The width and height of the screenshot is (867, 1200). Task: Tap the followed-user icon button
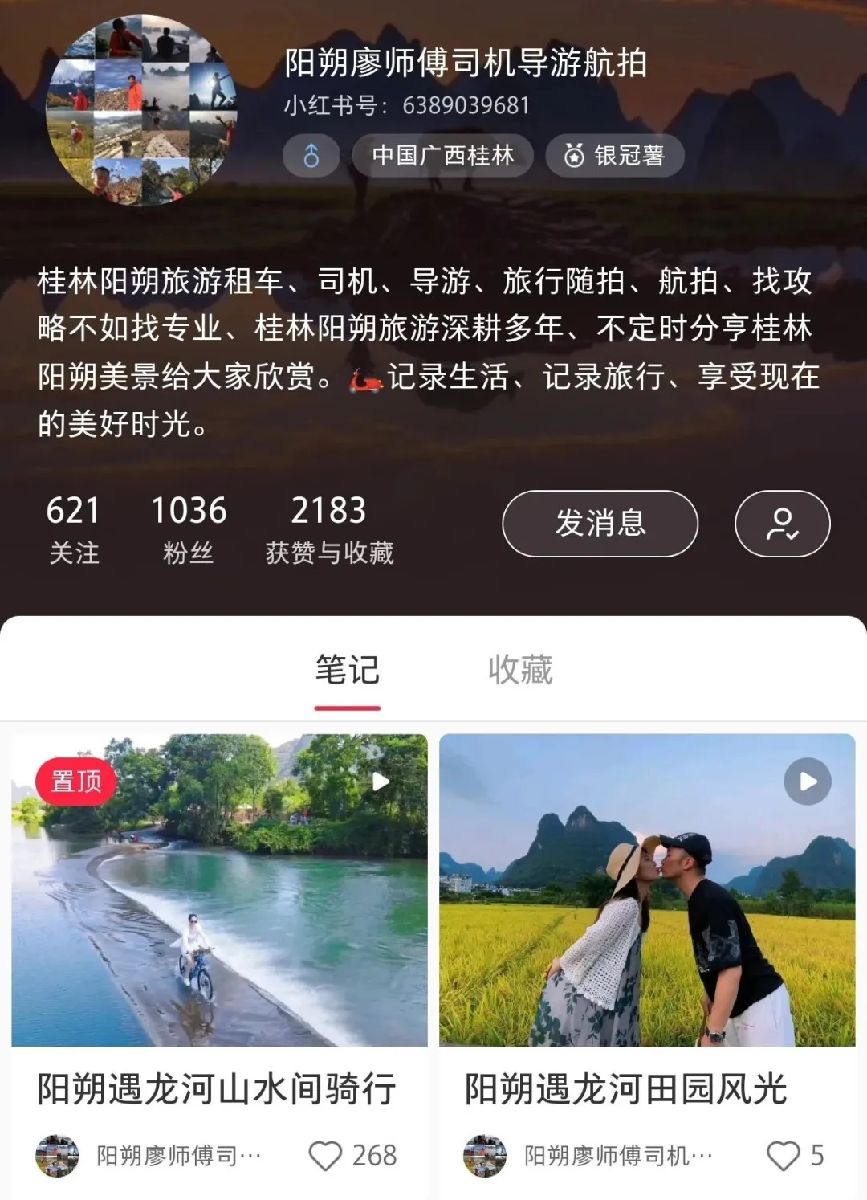[782, 523]
